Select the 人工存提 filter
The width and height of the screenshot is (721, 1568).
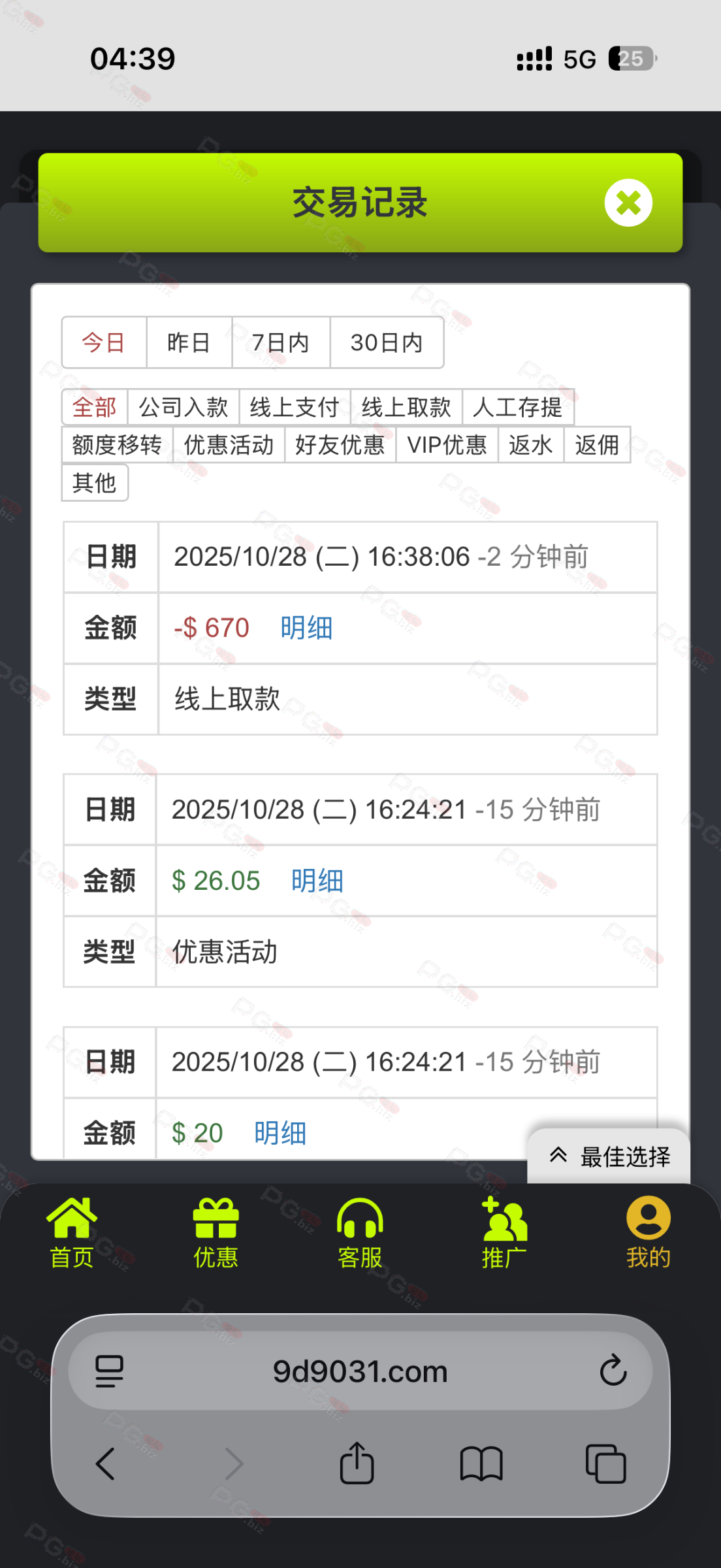[x=518, y=407]
